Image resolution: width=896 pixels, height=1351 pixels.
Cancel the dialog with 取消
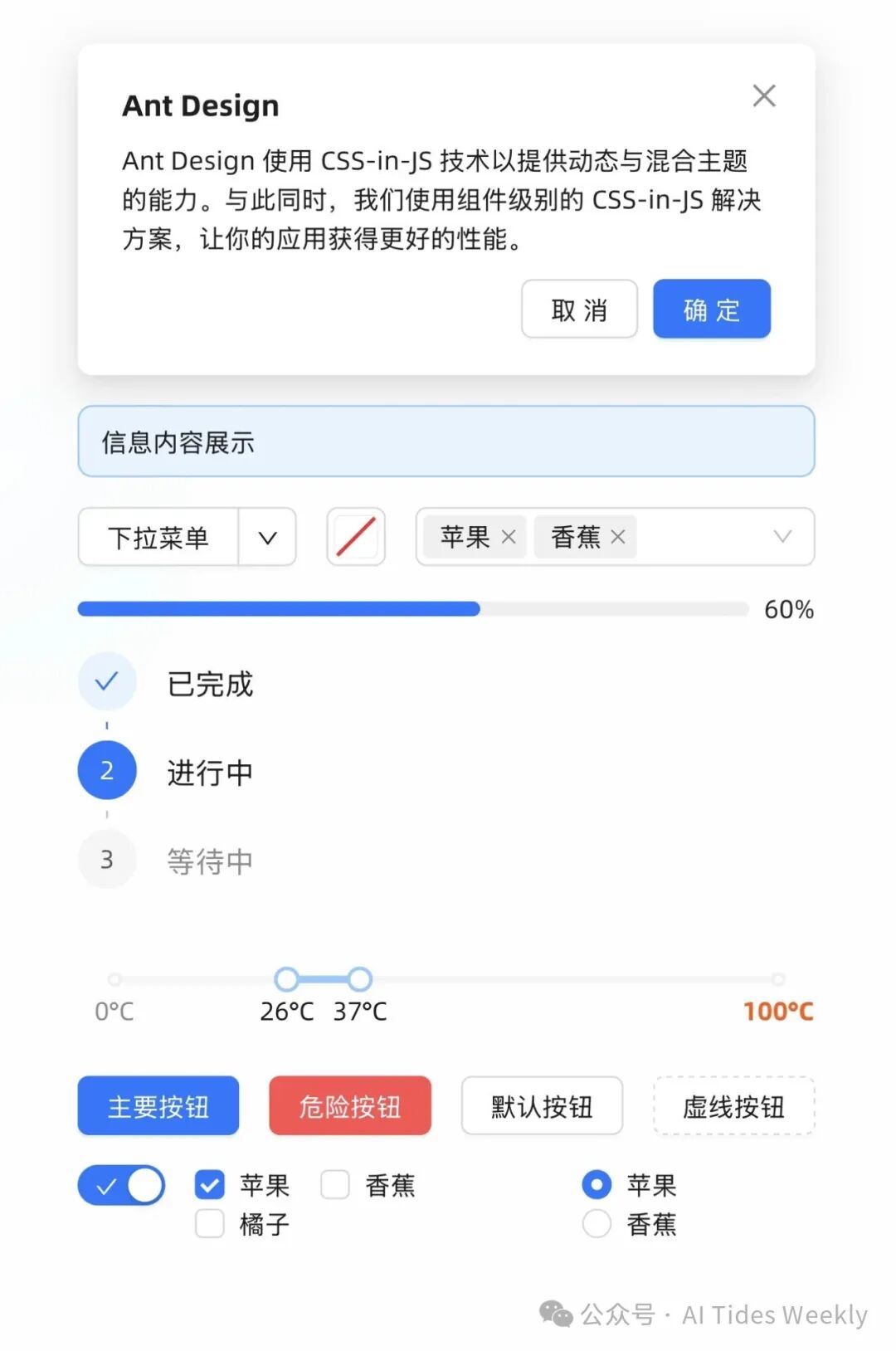(579, 309)
